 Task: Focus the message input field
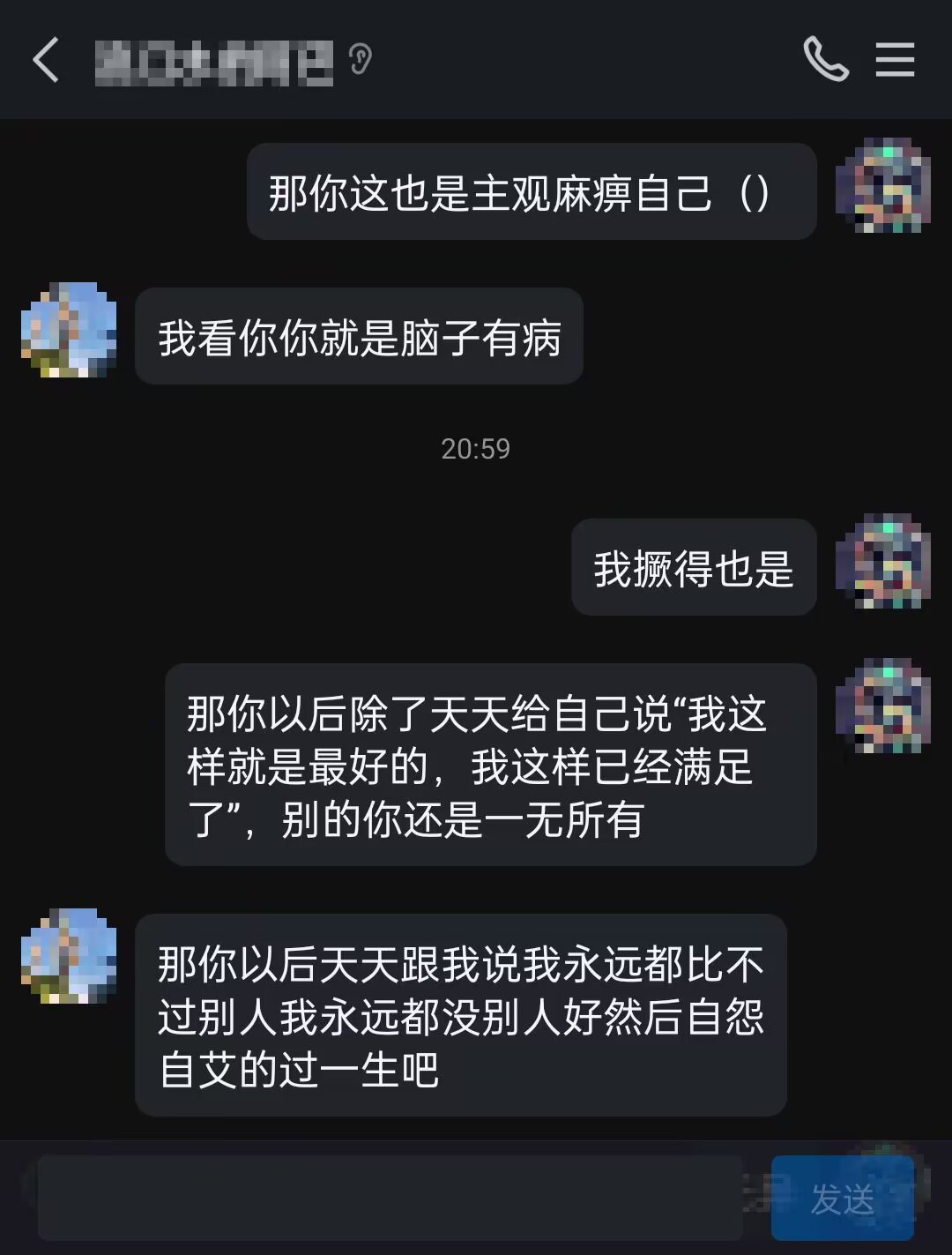click(390, 1198)
